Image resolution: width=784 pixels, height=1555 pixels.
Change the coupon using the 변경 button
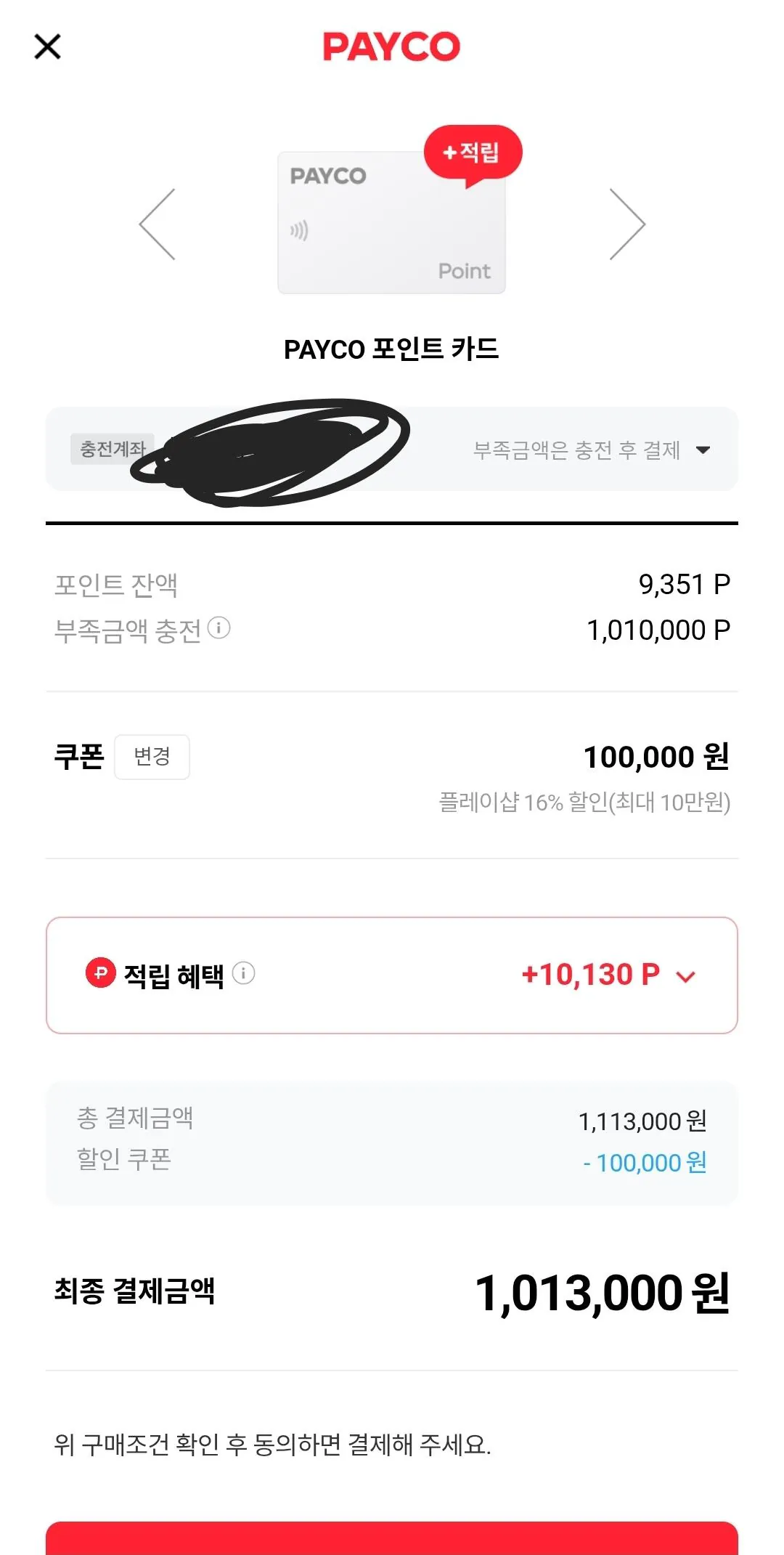pos(152,757)
